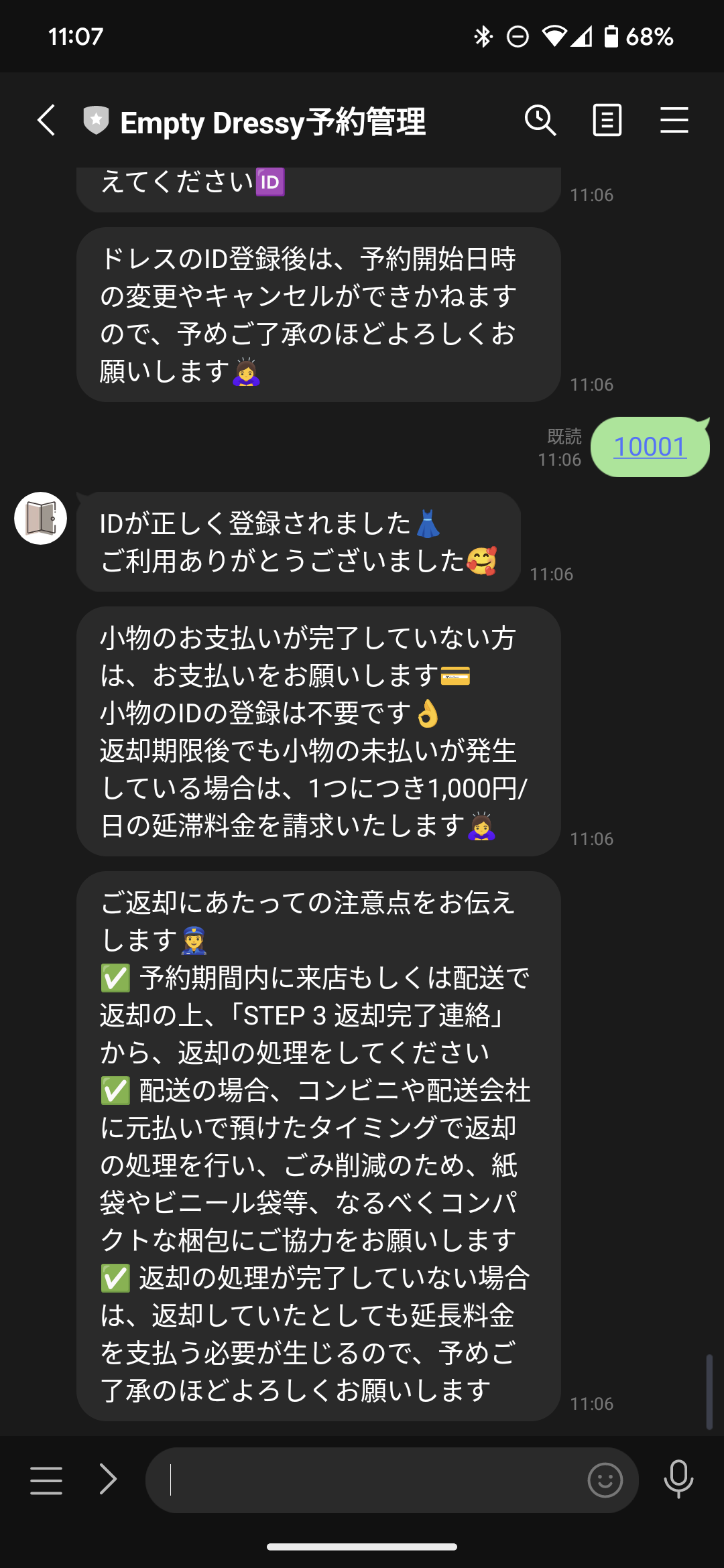Open the rich menu icon beside the input

click(46, 1480)
